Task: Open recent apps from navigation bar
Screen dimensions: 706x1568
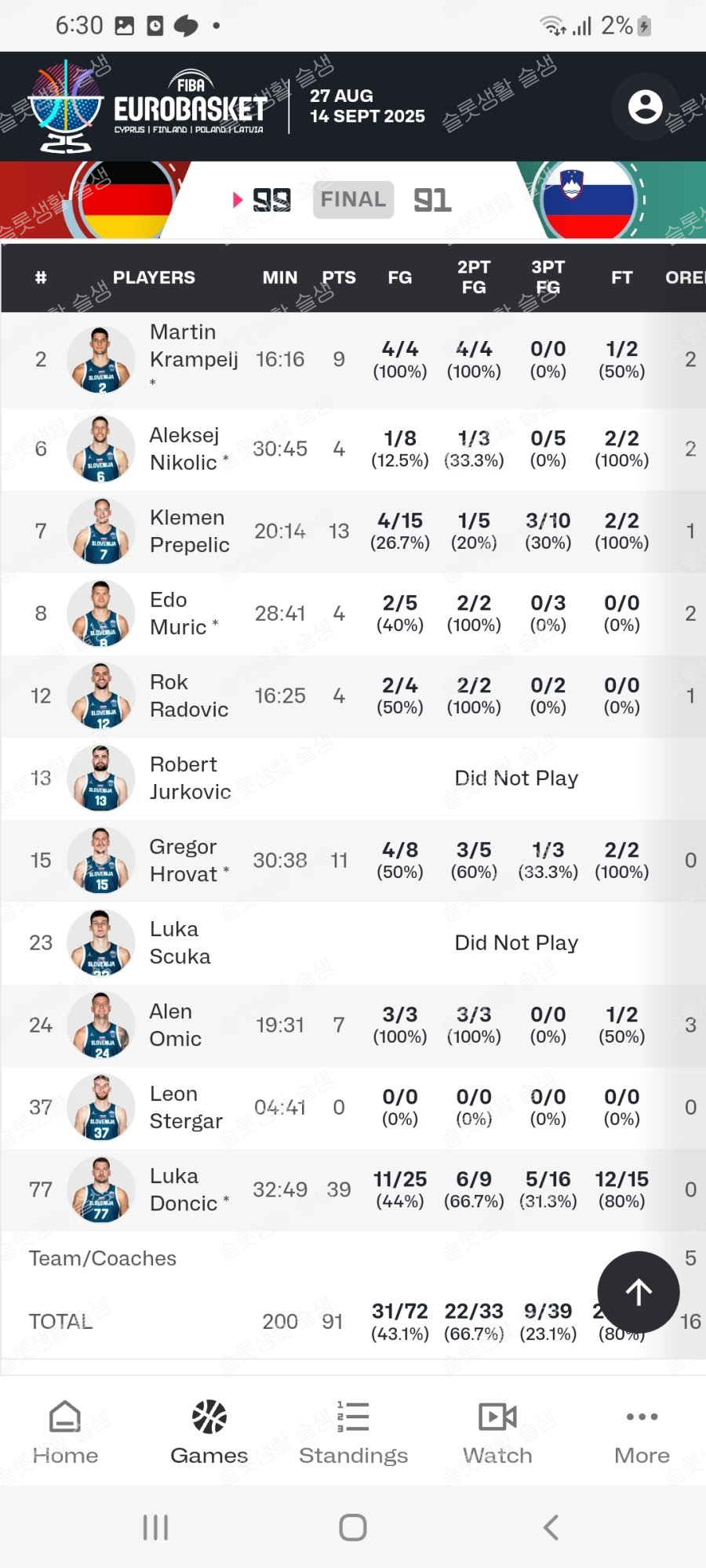Action: [155, 1527]
